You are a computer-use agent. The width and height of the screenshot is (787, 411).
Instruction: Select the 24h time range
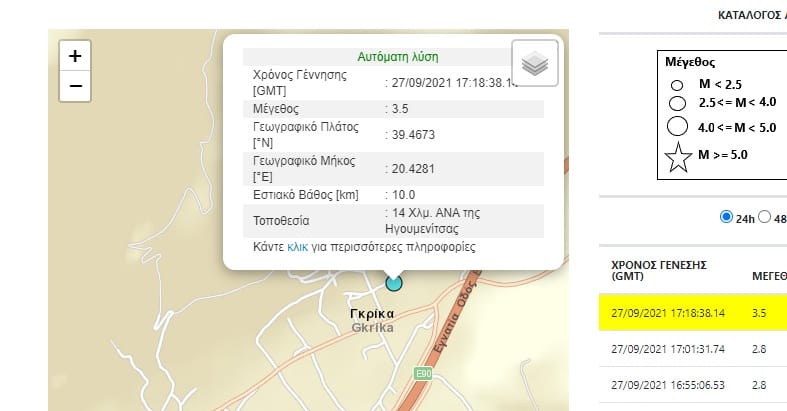(726, 217)
